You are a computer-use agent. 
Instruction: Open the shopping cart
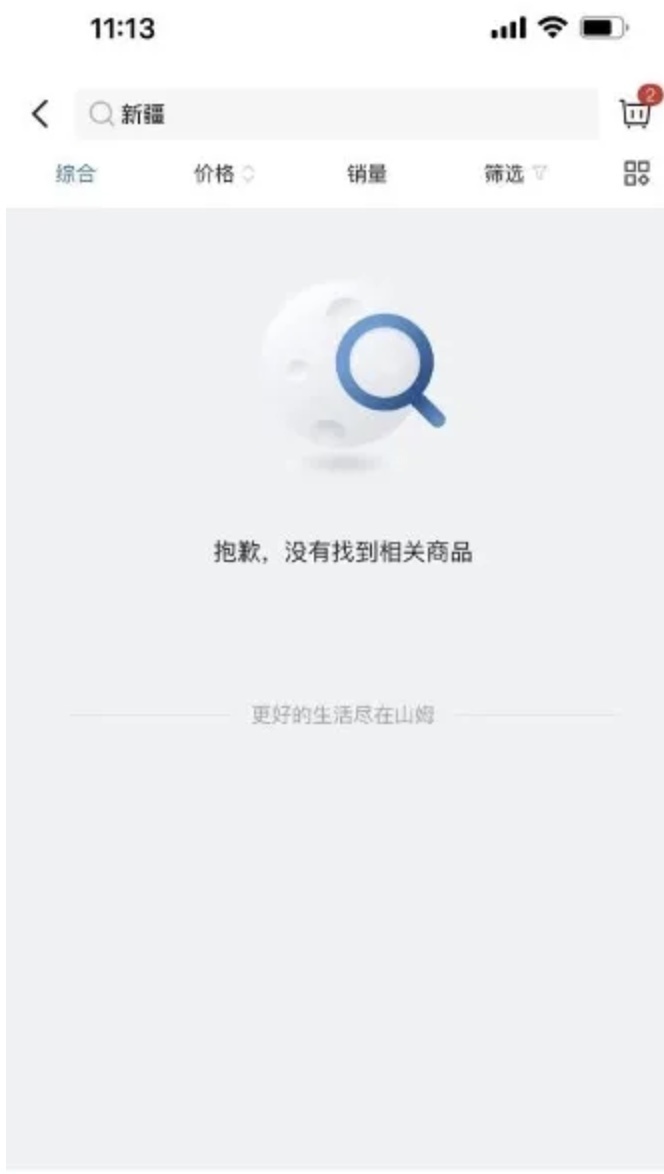pos(636,112)
